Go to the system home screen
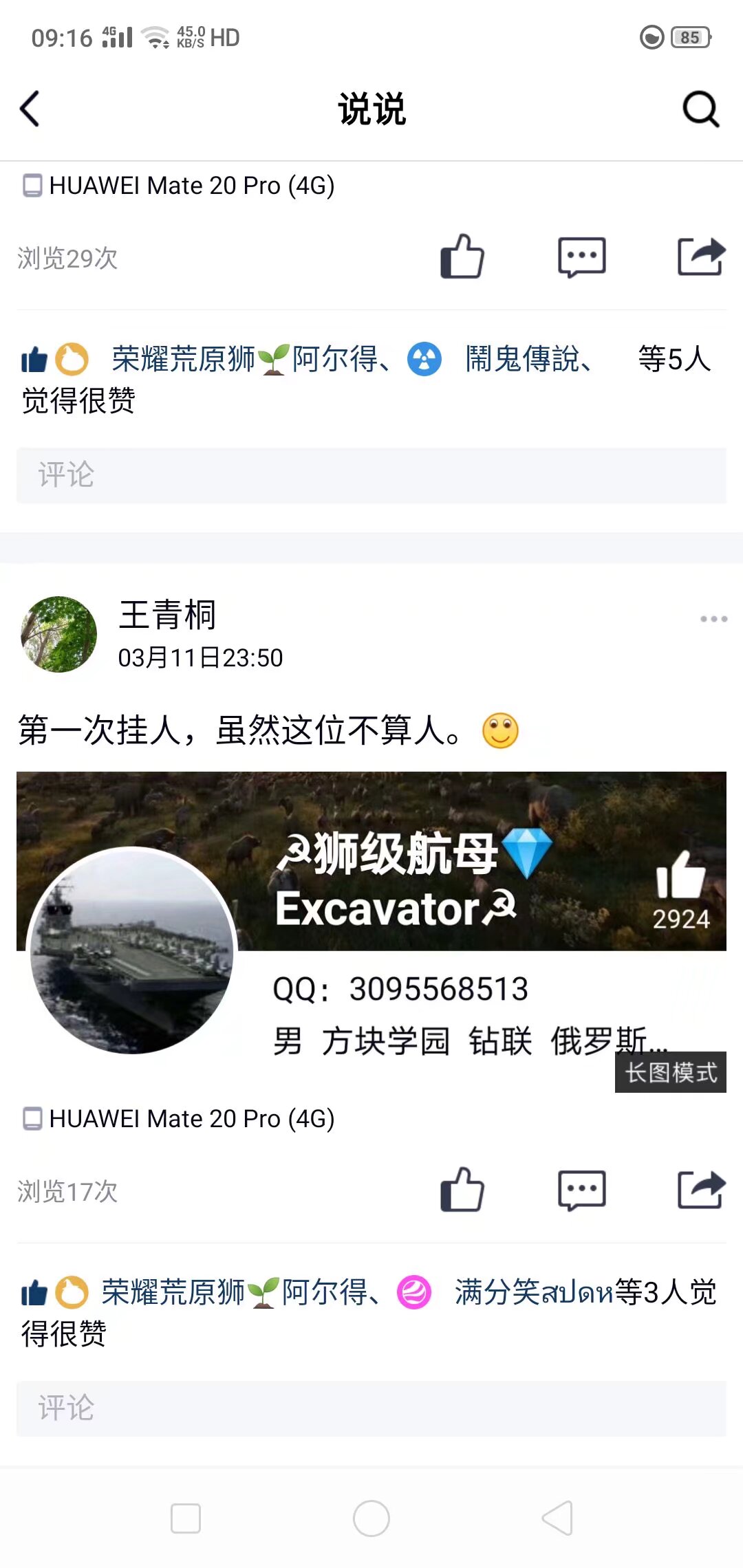743x1568 pixels. pos(371,1518)
